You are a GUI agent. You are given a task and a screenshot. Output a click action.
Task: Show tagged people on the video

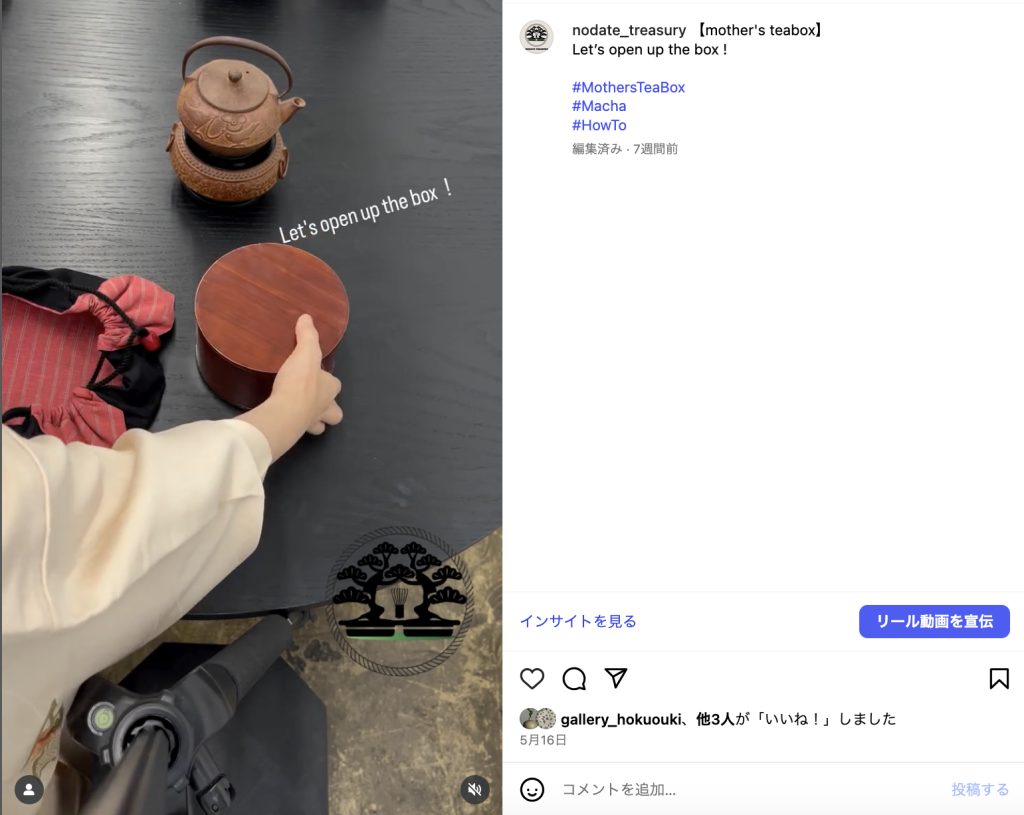pyautogui.click(x=29, y=789)
